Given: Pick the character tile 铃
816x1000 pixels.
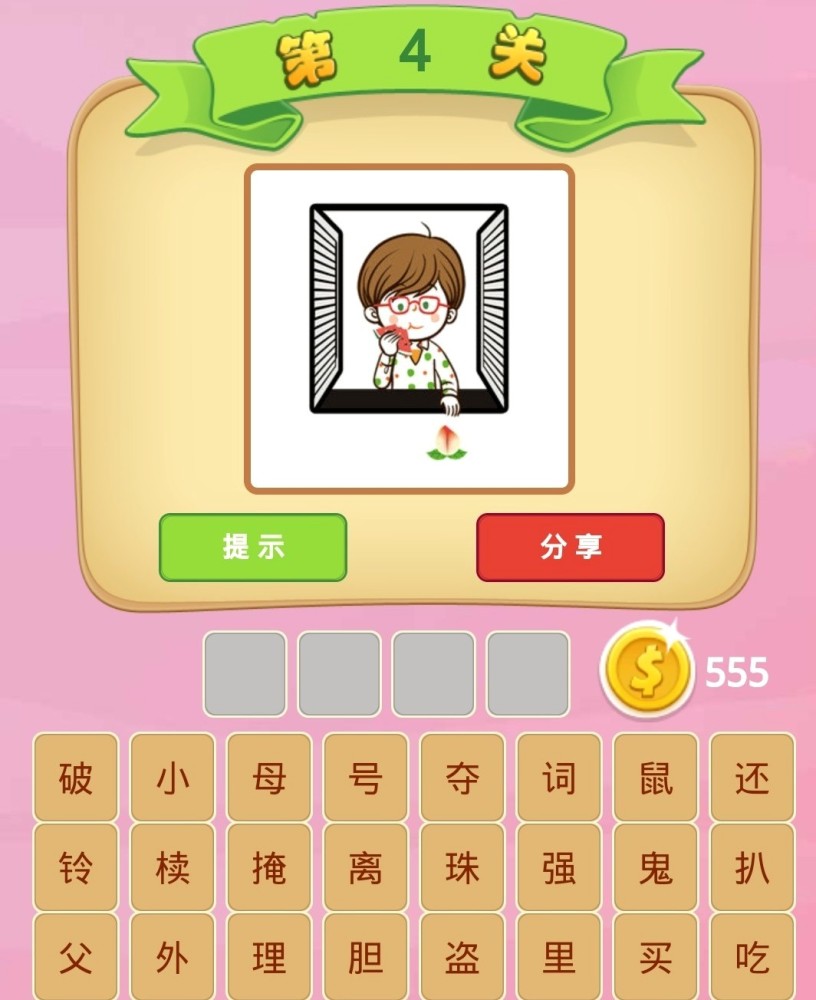Looking at the screenshot, I should 76,868.
